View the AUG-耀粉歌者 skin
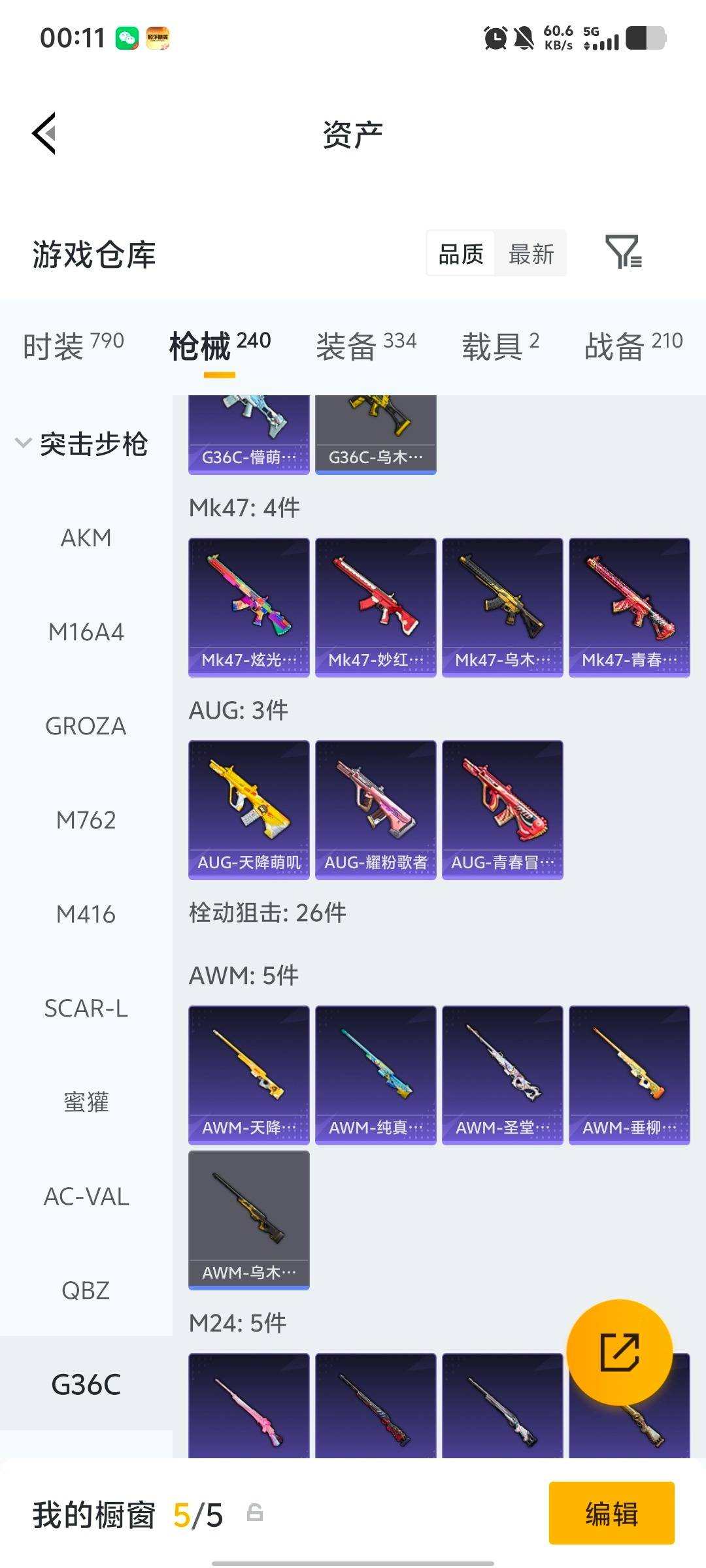The height and width of the screenshot is (1568, 706). pyautogui.click(x=375, y=809)
